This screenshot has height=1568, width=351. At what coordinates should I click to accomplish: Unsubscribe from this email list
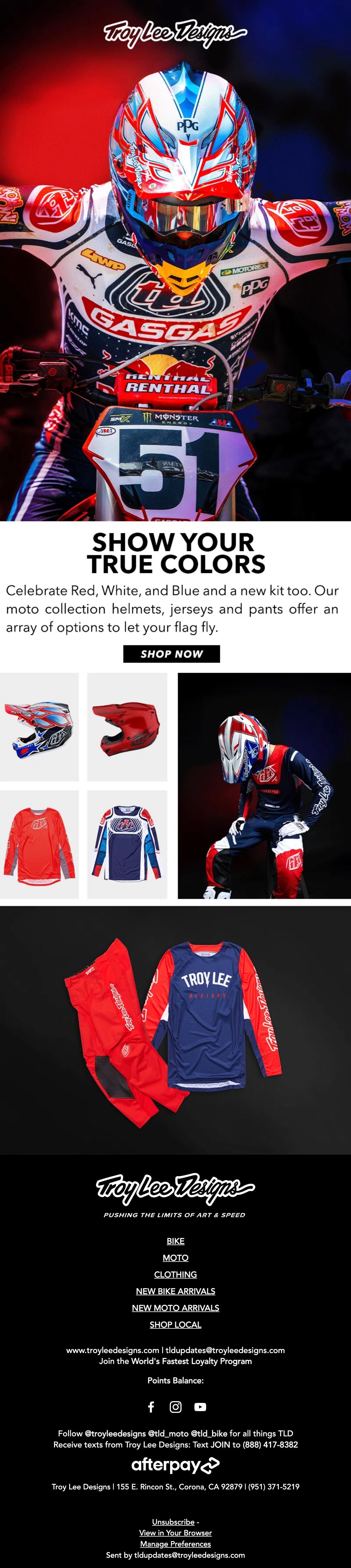(x=173, y=1522)
